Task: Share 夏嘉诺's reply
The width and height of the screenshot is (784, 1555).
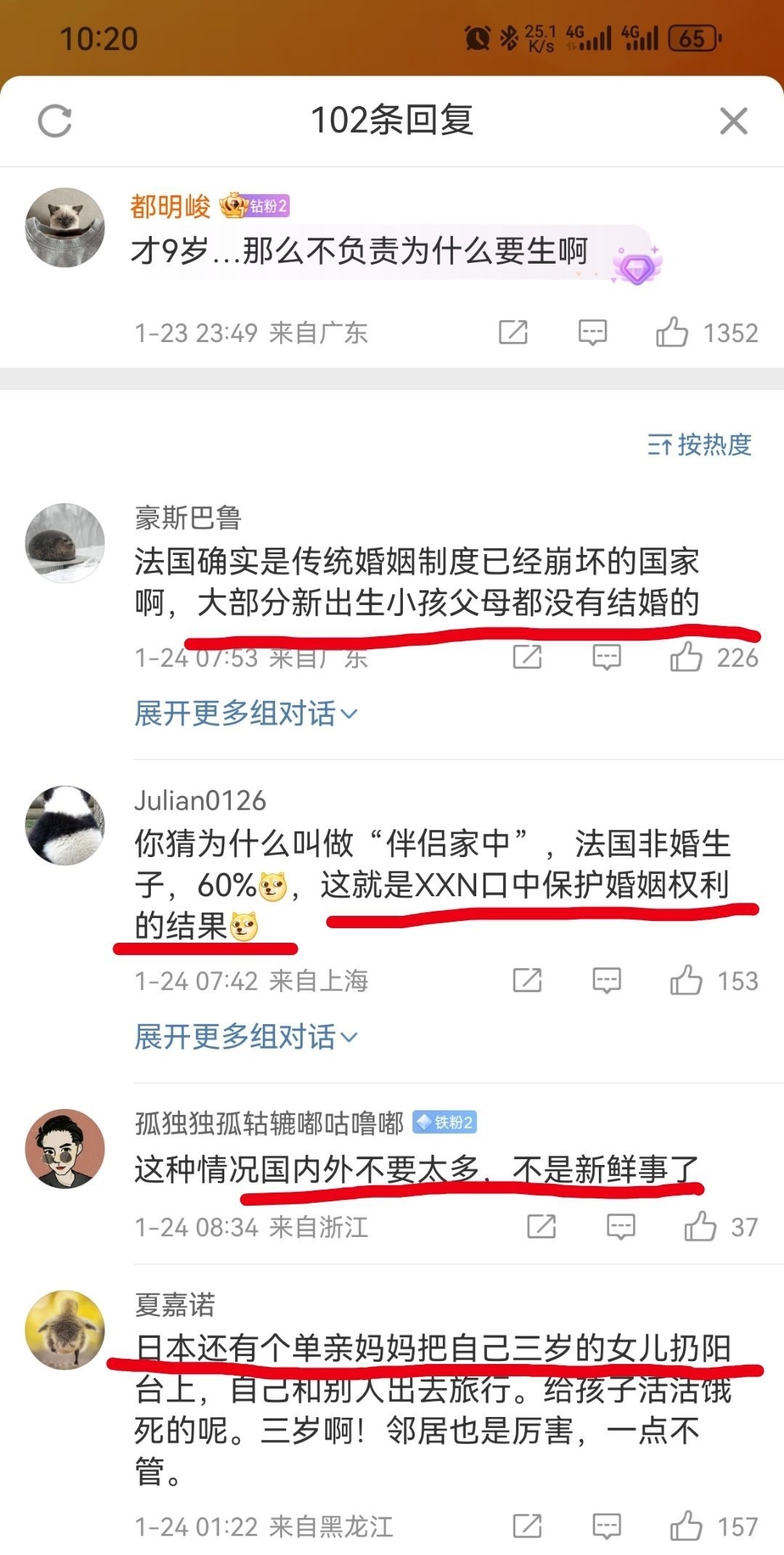Action: (527, 1526)
